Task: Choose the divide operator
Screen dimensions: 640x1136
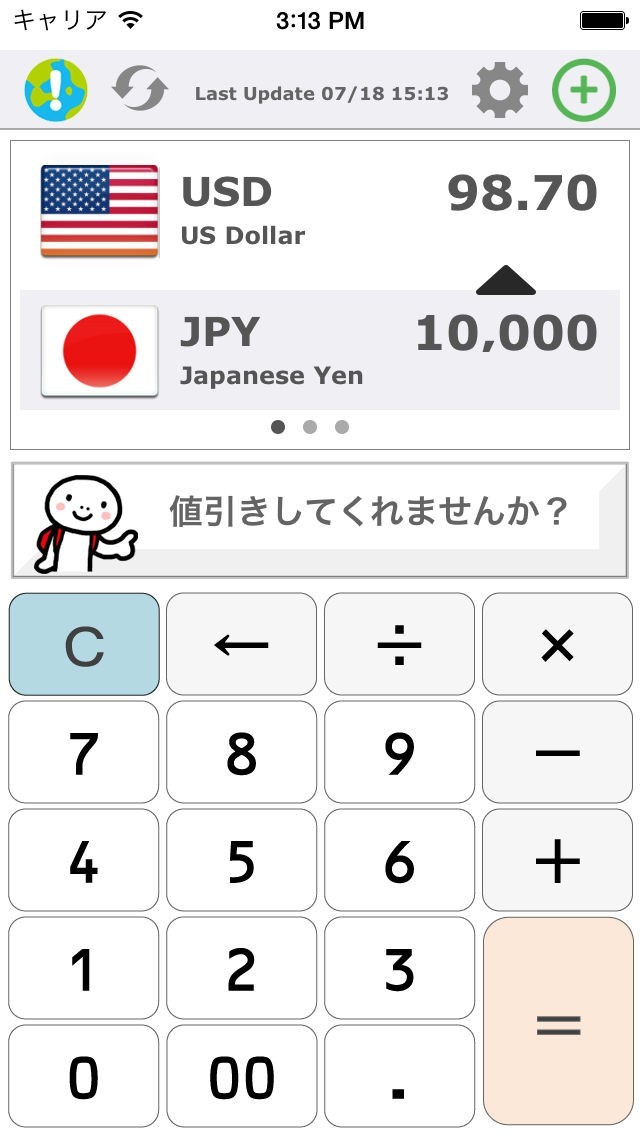Action: point(399,645)
